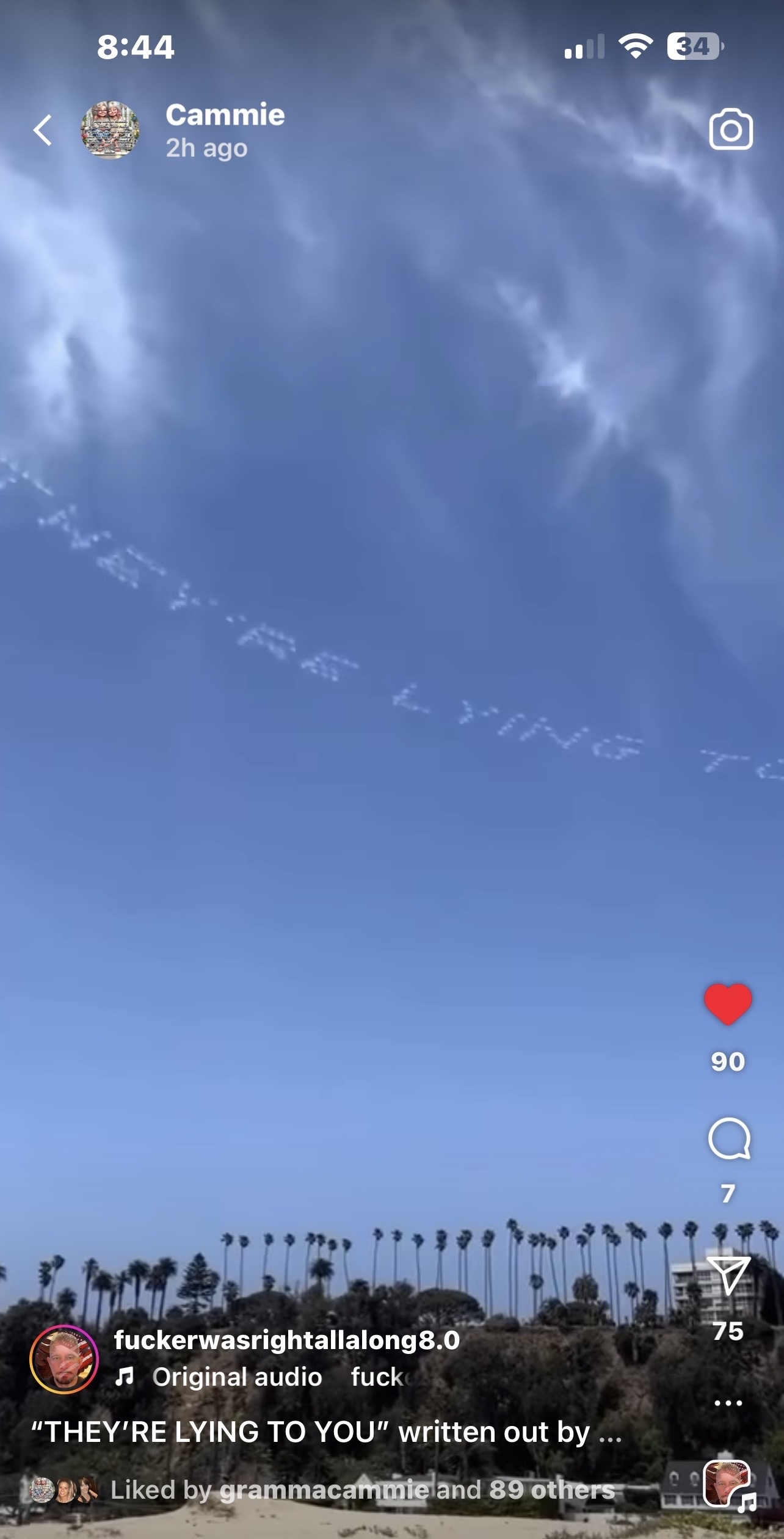Open the comments bubble

point(729,1138)
